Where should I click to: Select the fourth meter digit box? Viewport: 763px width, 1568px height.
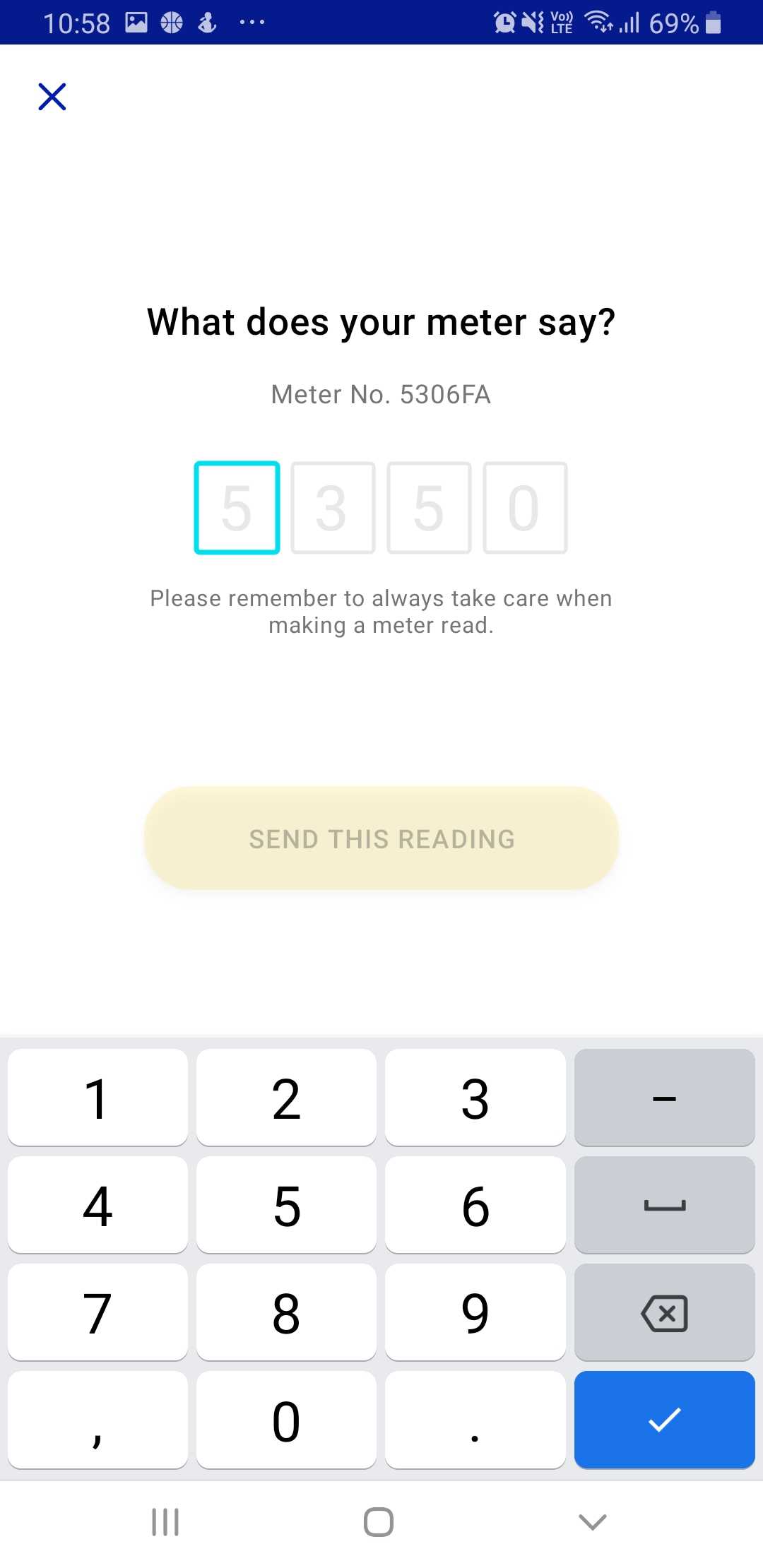525,508
